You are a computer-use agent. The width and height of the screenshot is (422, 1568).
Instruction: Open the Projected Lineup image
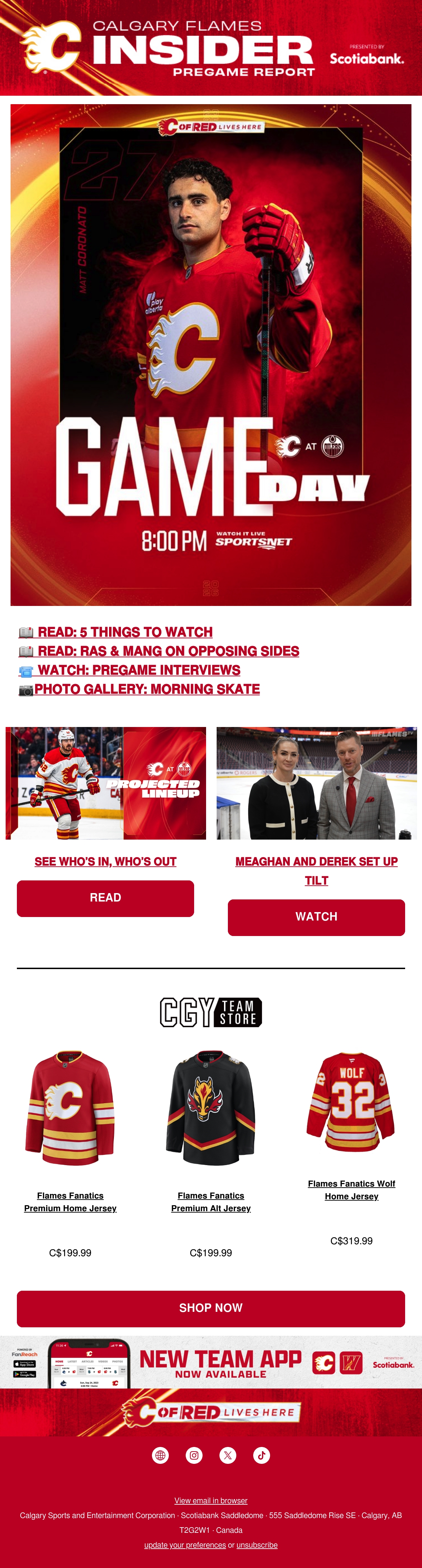click(x=106, y=783)
